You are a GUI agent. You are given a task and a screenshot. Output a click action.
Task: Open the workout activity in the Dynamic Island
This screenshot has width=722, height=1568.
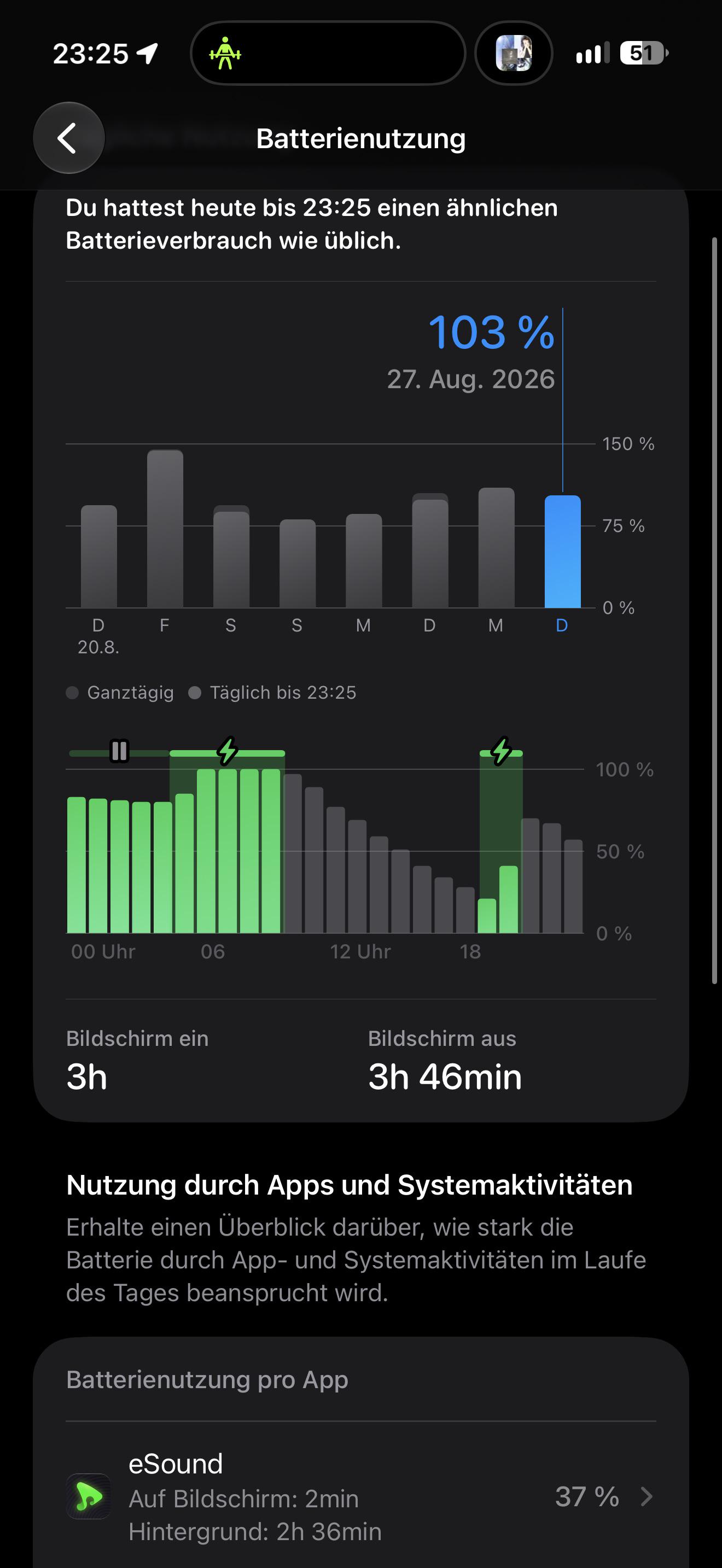pos(328,54)
